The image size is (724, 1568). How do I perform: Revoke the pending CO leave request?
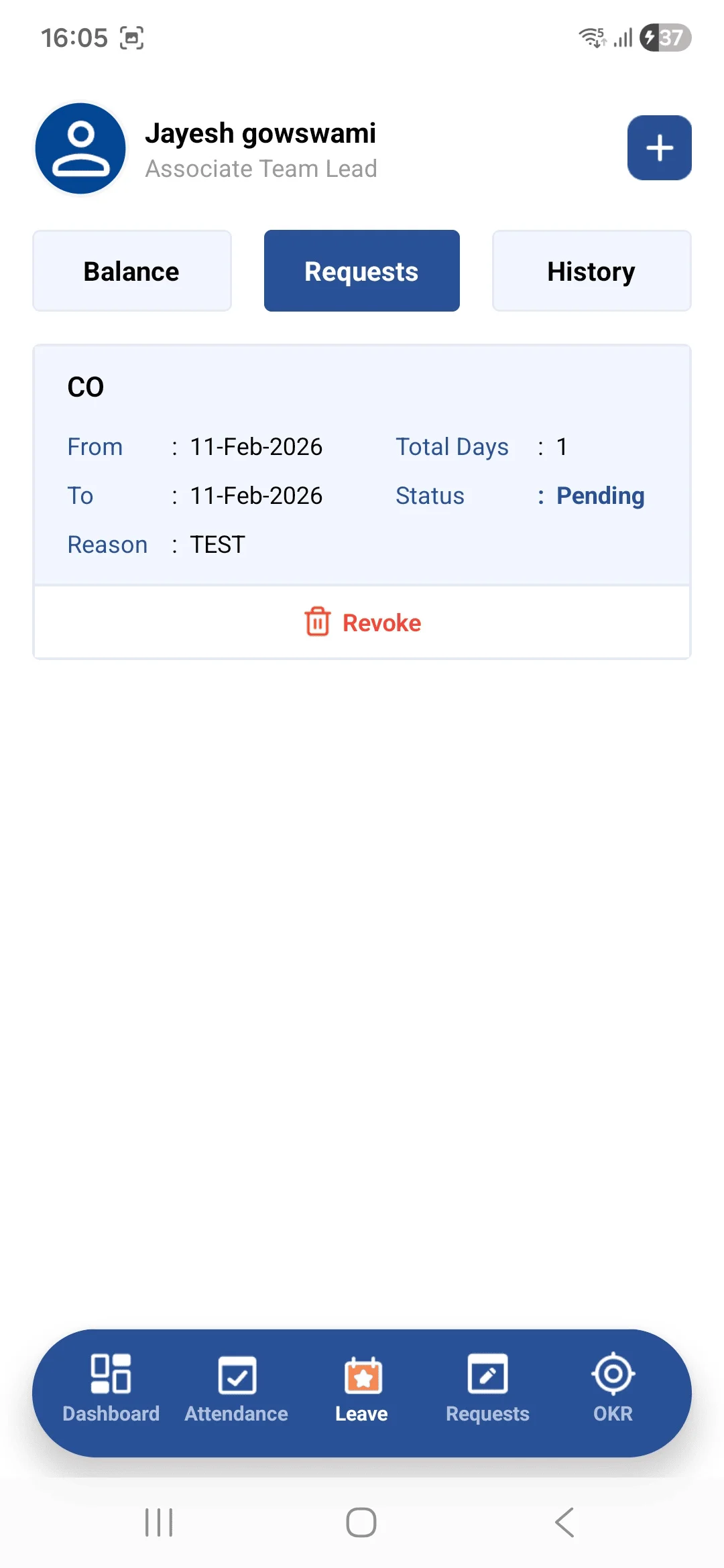[x=362, y=623]
